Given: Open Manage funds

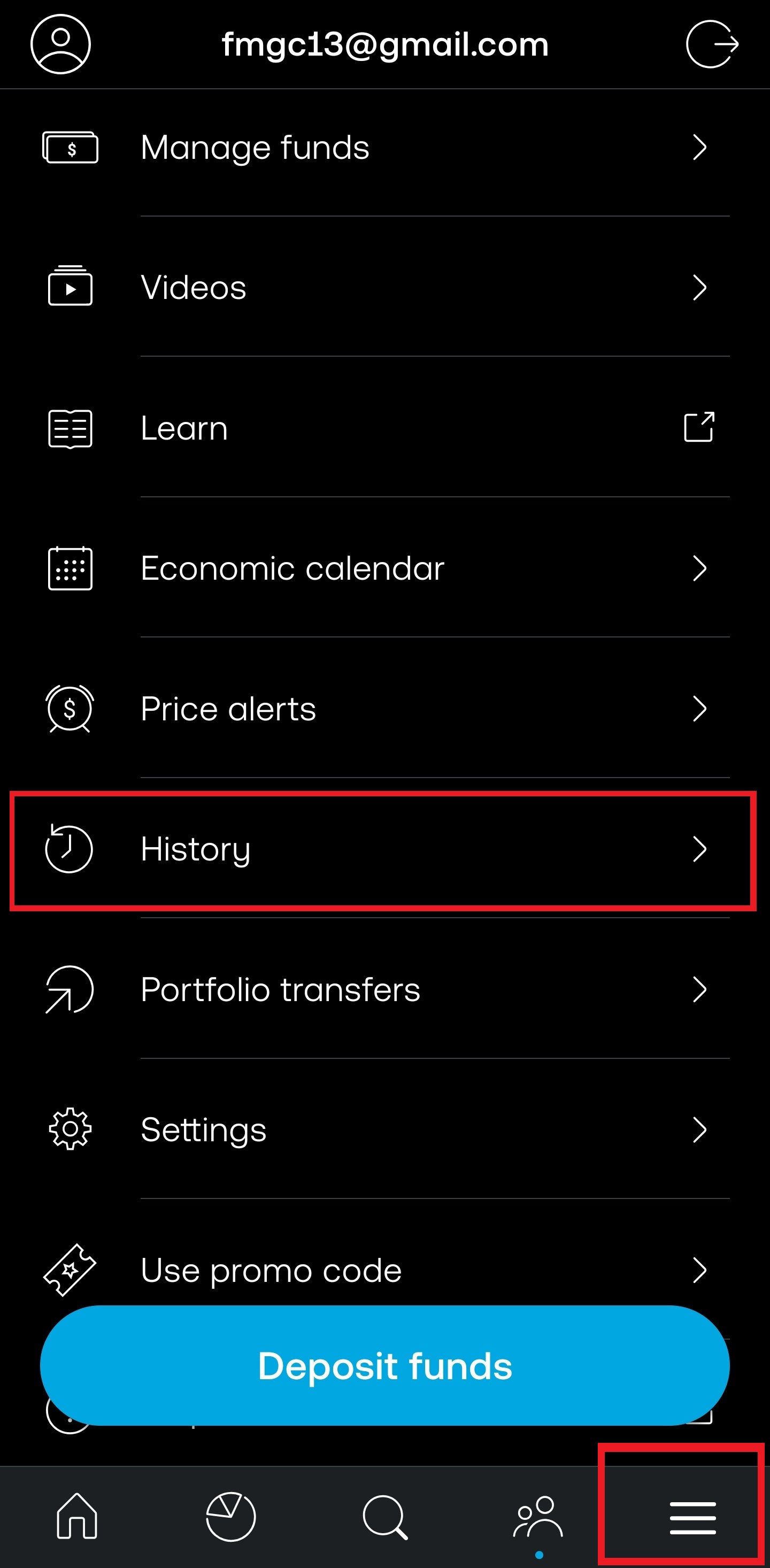Looking at the screenshot, I should pos(384,147).
